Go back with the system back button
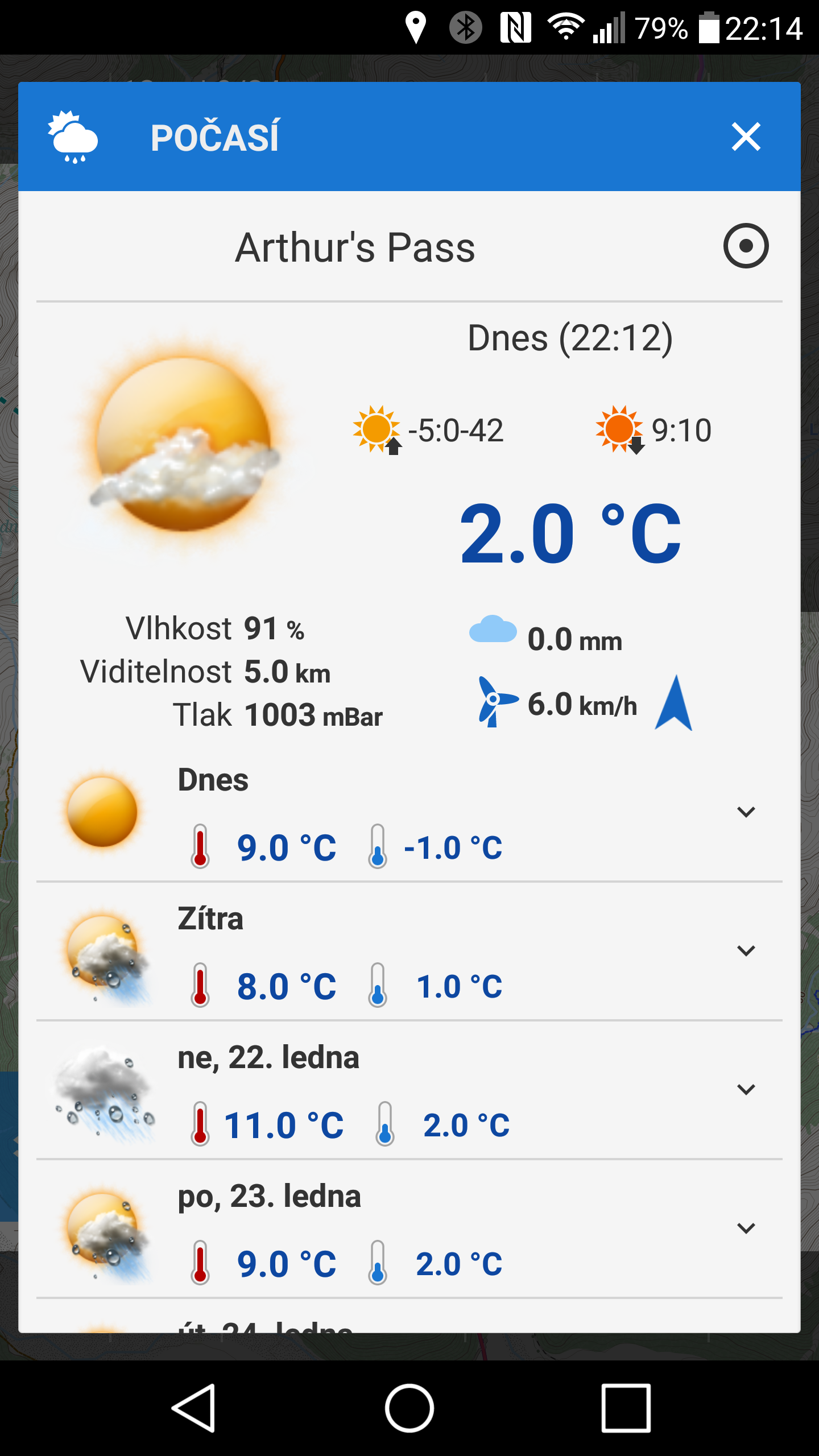This screenshot has width=819, height=1456. pos(193,1408)
